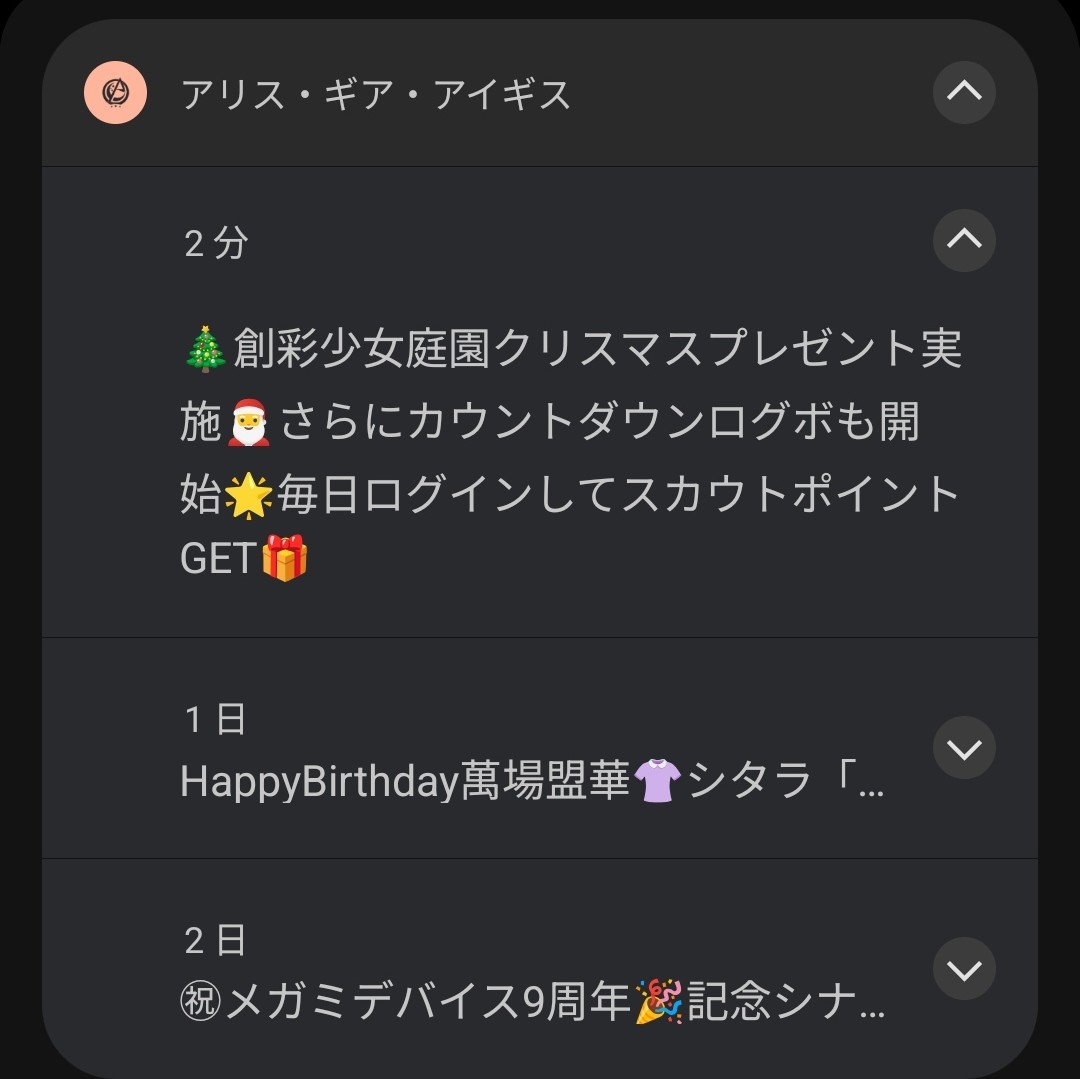Collapse the 2分 Christmas present notification
This screenshot has height=1079, width=1080.
click(x=964, y=240)
